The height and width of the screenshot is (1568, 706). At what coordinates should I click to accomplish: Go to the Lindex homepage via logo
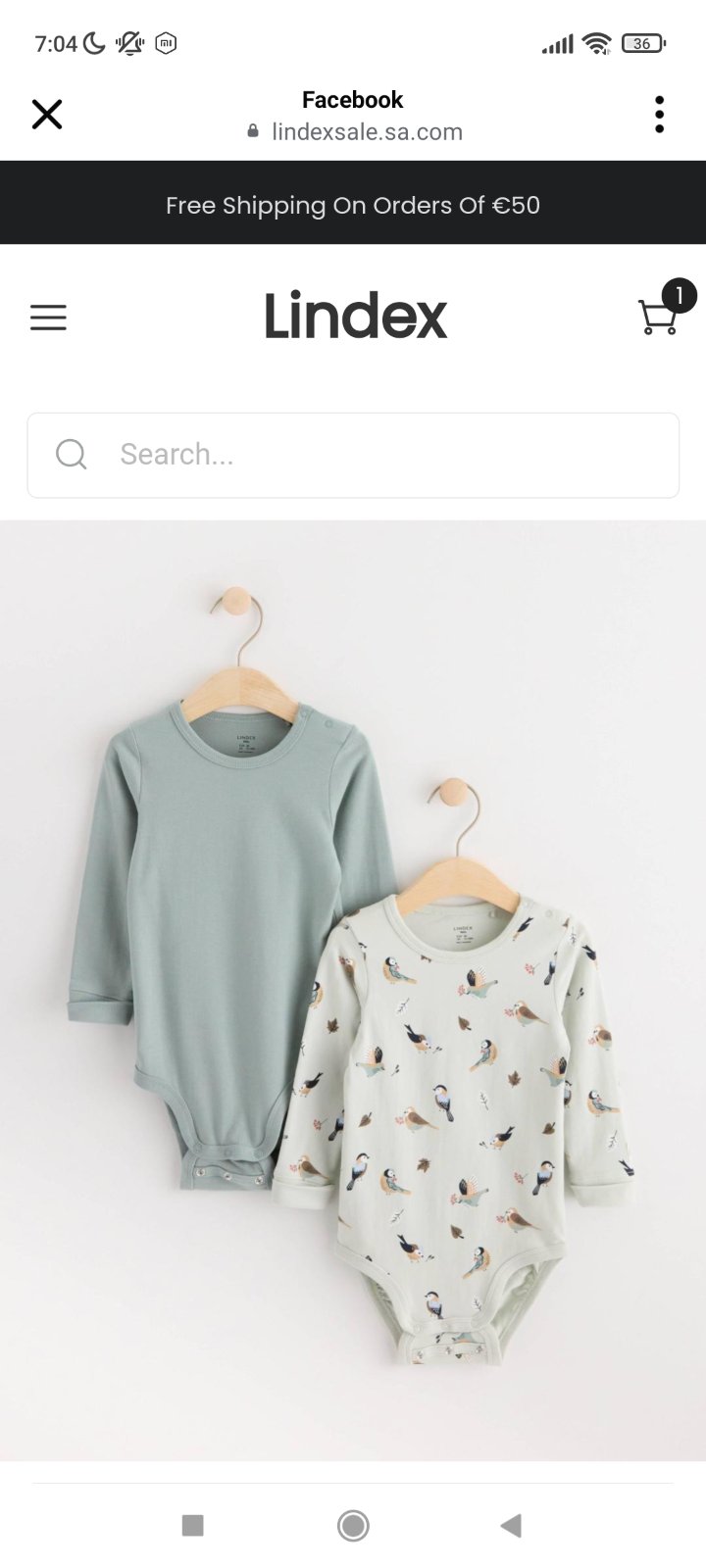355,317
